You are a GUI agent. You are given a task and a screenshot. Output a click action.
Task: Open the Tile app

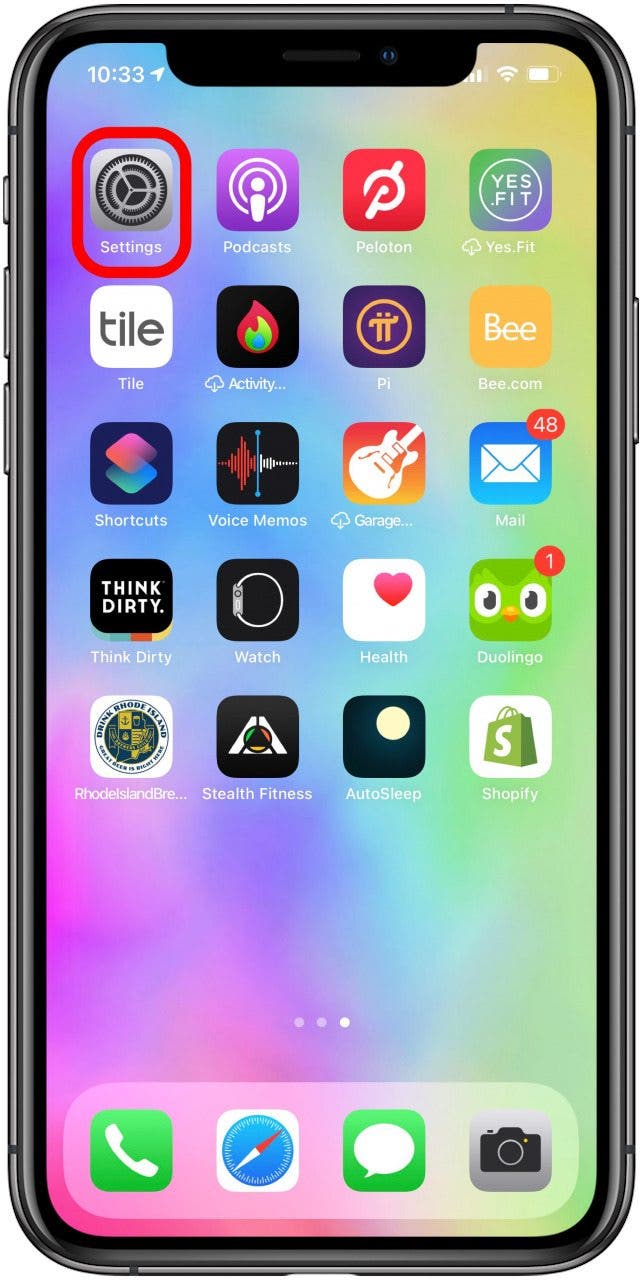tap(131, 327)
